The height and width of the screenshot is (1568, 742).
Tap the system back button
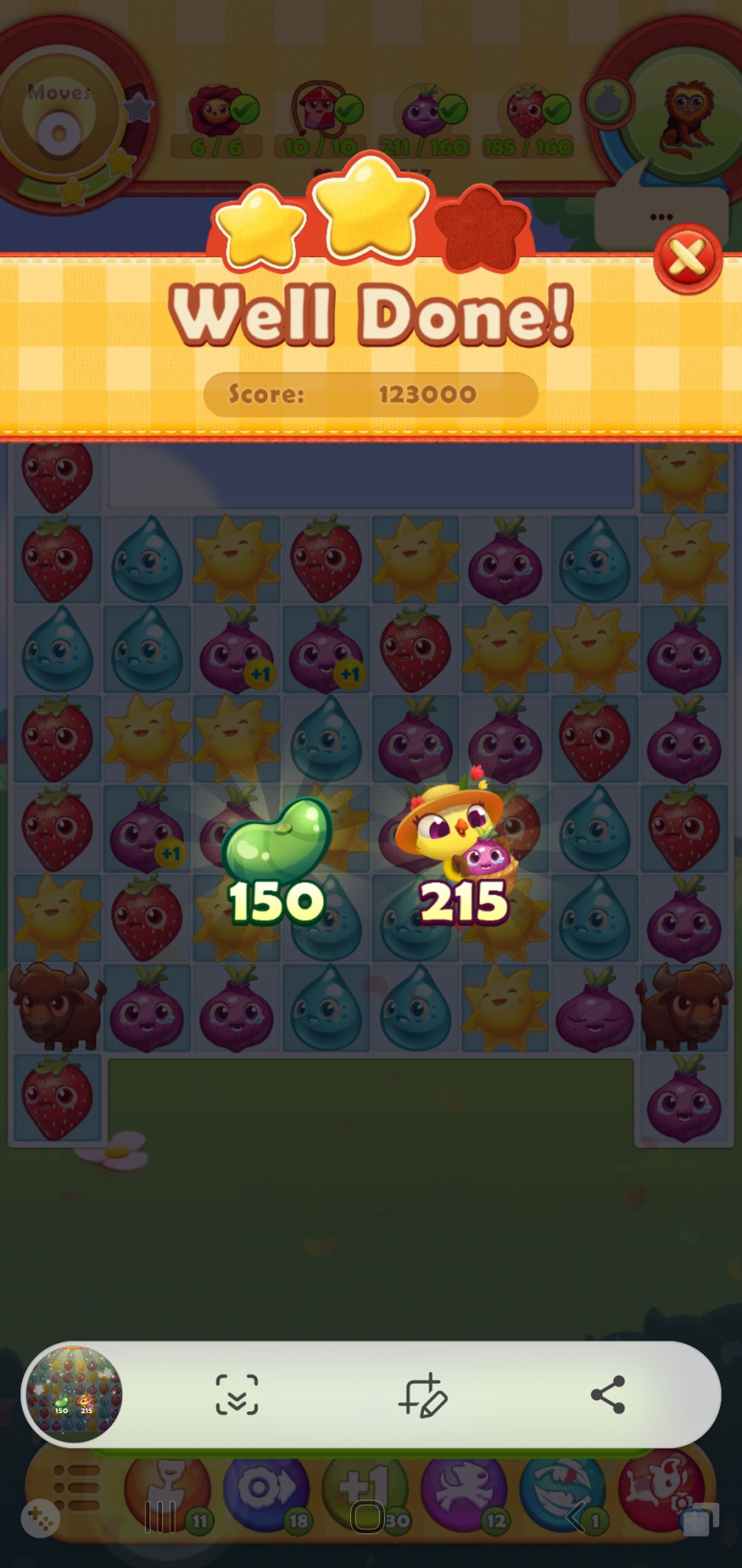[576, 1517]
